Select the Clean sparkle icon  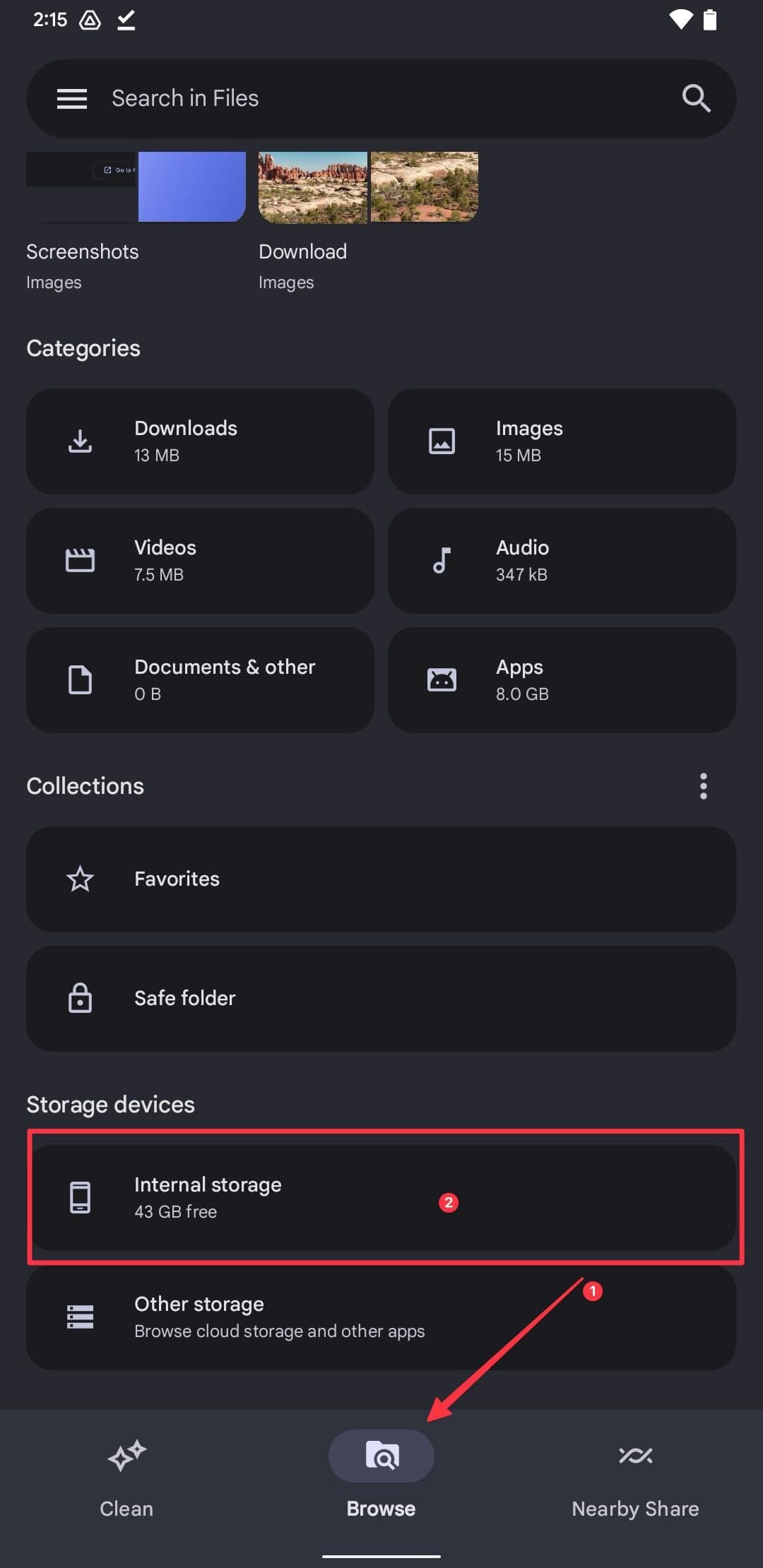126,1455
